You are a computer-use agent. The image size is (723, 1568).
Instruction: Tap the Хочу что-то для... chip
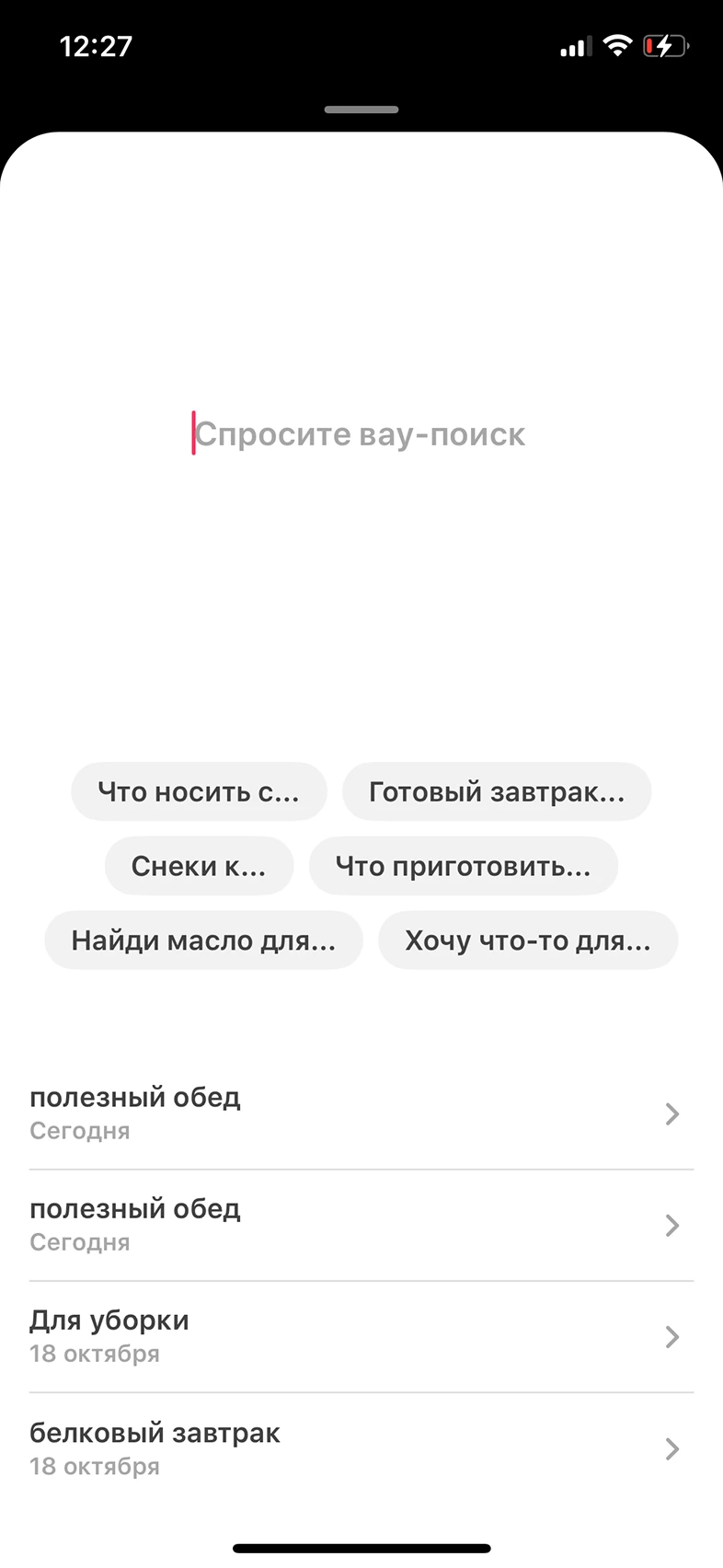point(528,940)
